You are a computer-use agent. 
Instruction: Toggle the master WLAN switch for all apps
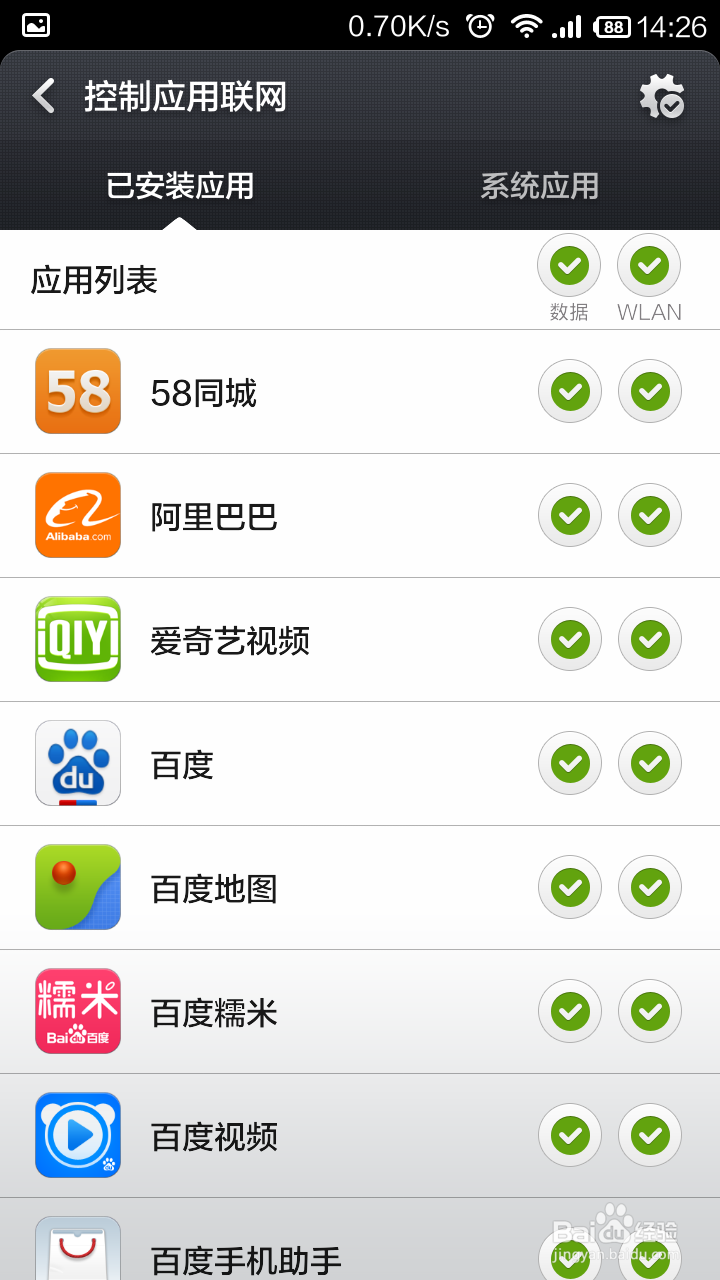(x=649, y=264)
